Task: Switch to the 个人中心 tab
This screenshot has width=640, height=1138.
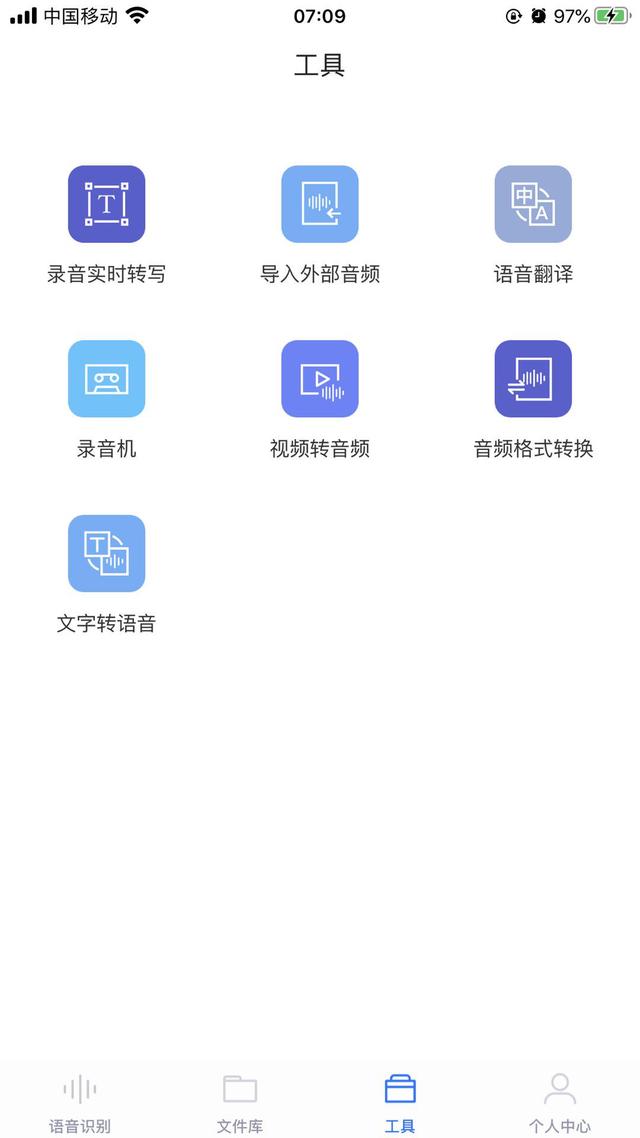Action: click(x=559, y=1103)
